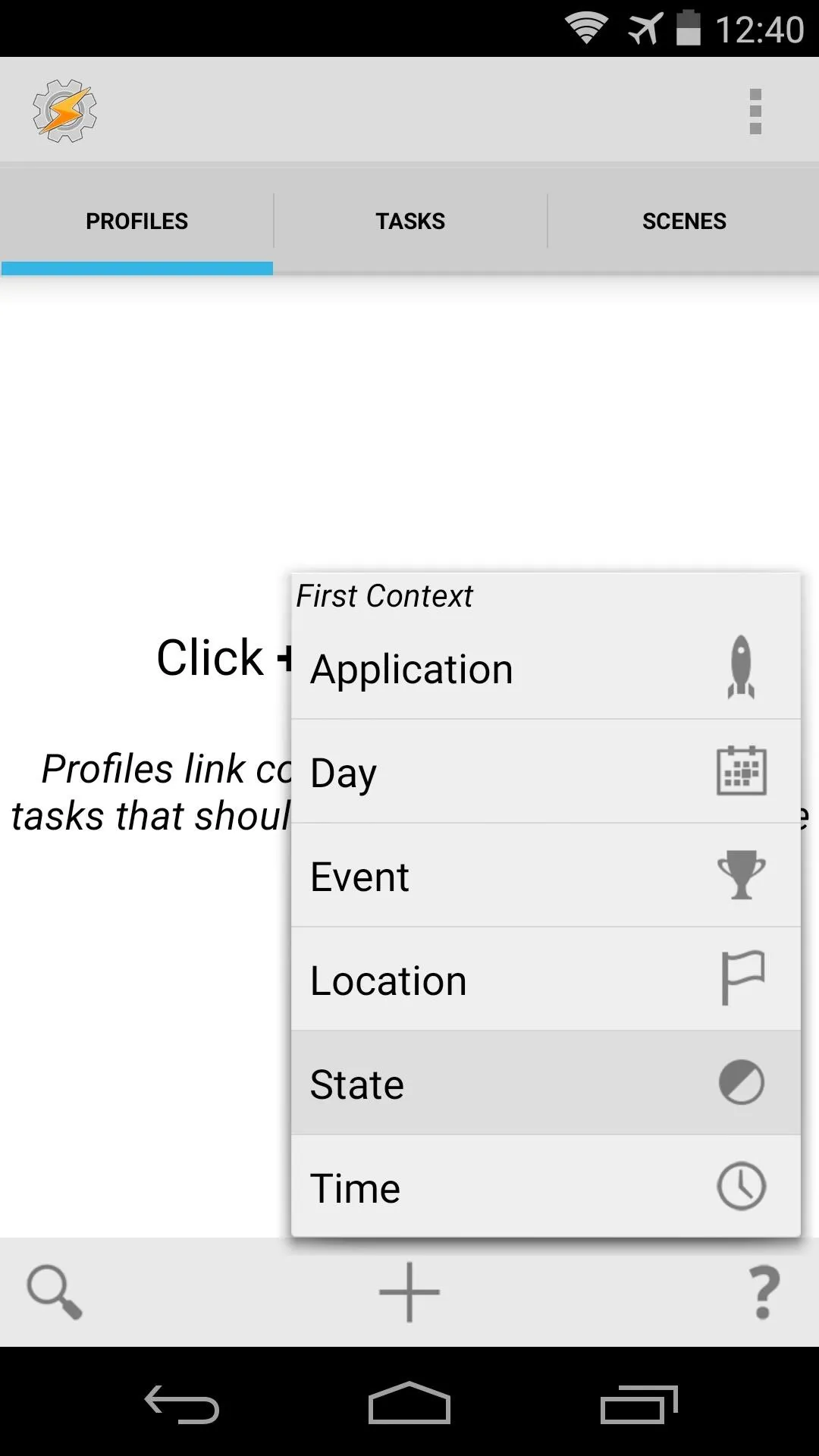Choose the Location context

(546, 979)
